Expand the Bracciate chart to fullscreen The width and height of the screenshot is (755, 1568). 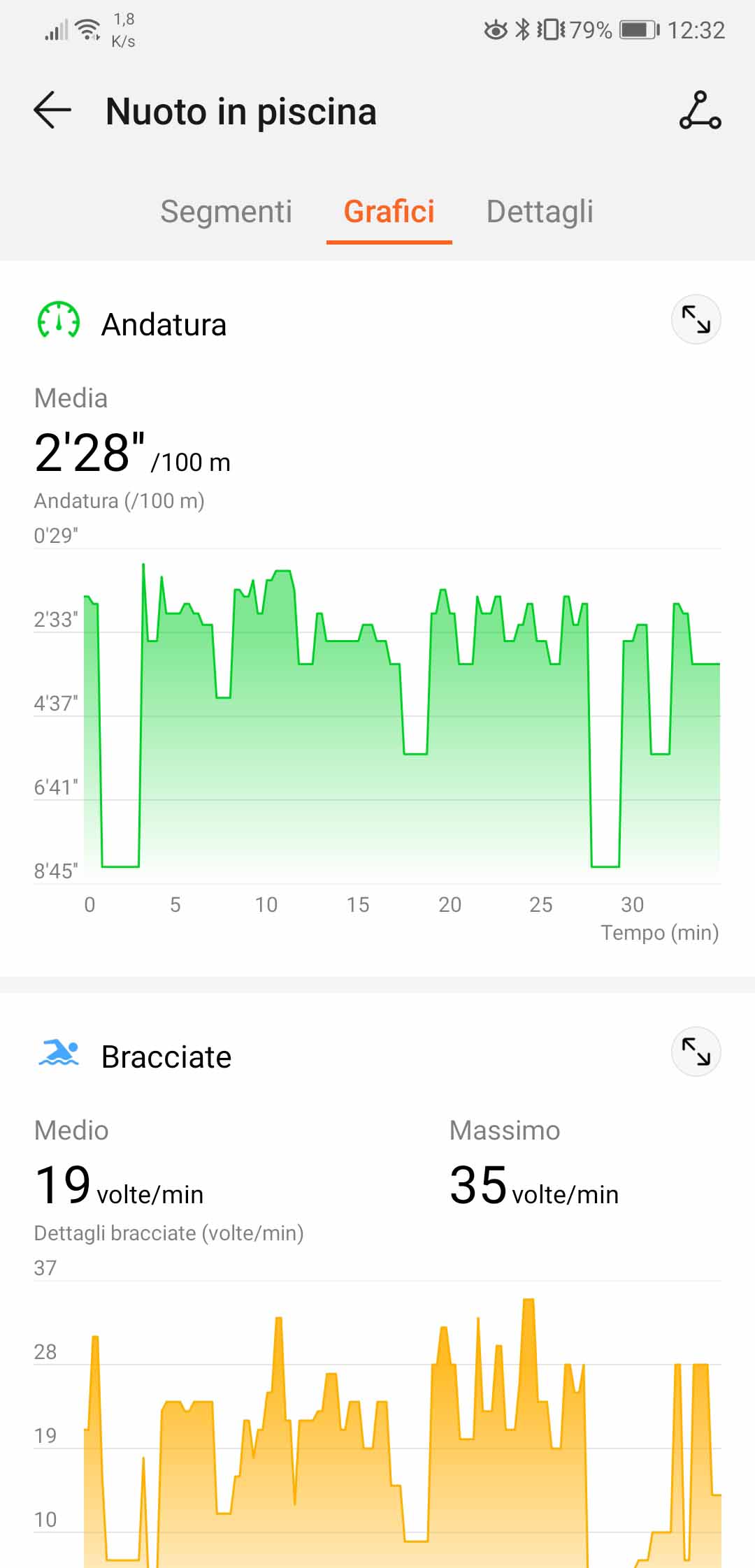(x=696, y=1052)
